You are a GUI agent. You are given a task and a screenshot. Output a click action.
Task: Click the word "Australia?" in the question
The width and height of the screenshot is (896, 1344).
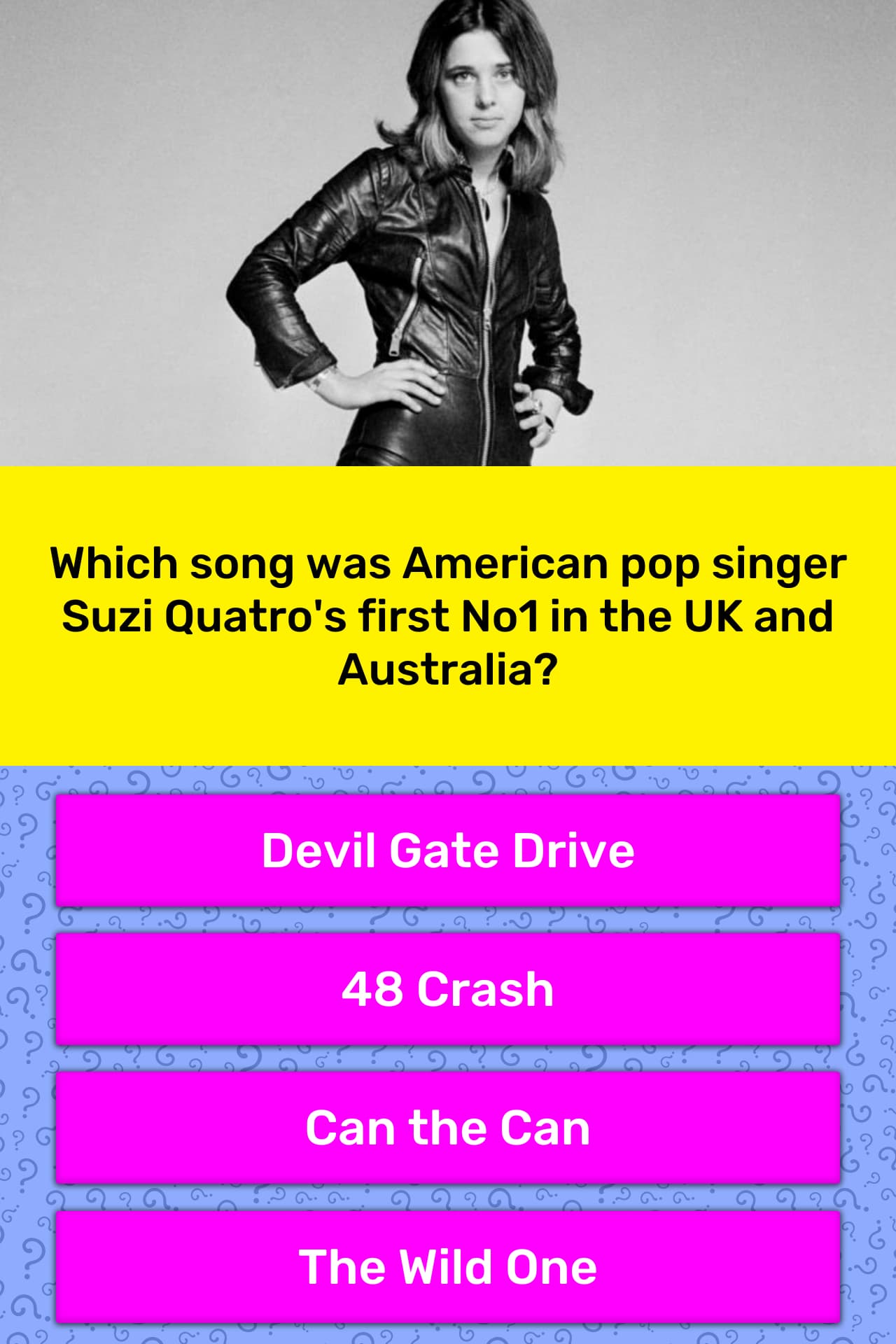click(448, 670)
